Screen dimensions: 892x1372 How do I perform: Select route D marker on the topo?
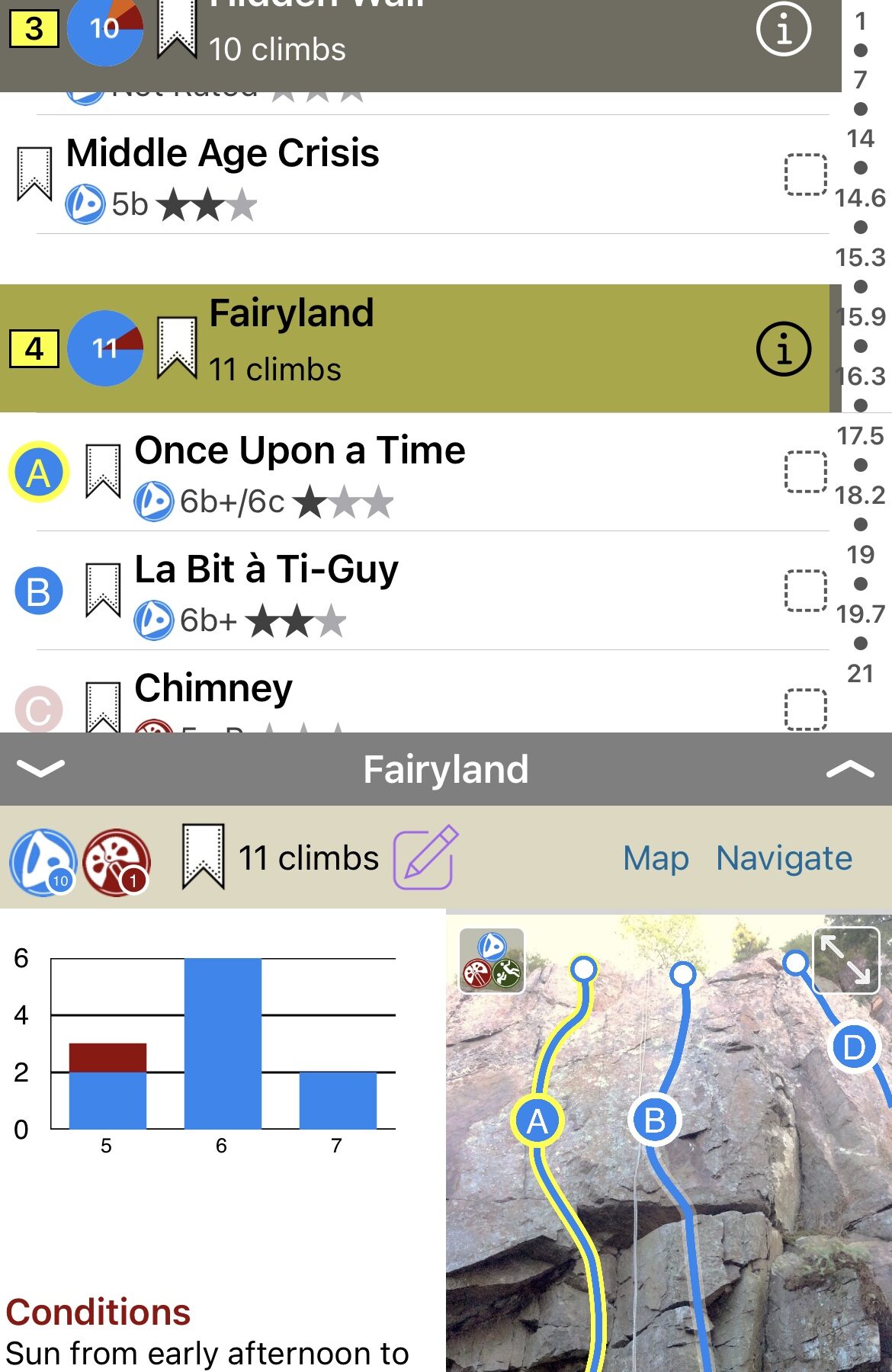pos(853,1047)
